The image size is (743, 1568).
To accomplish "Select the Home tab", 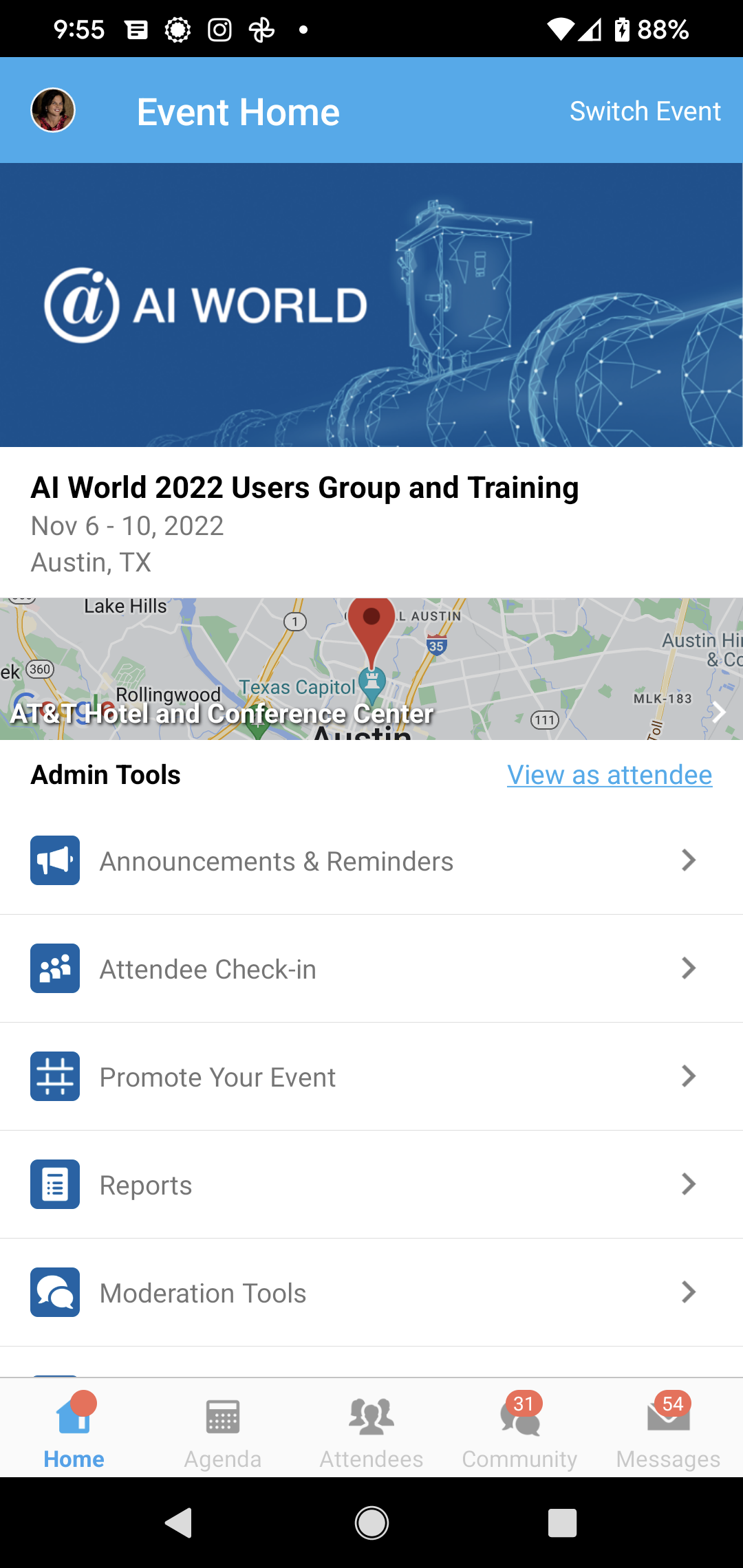I will pos(74,1429).
